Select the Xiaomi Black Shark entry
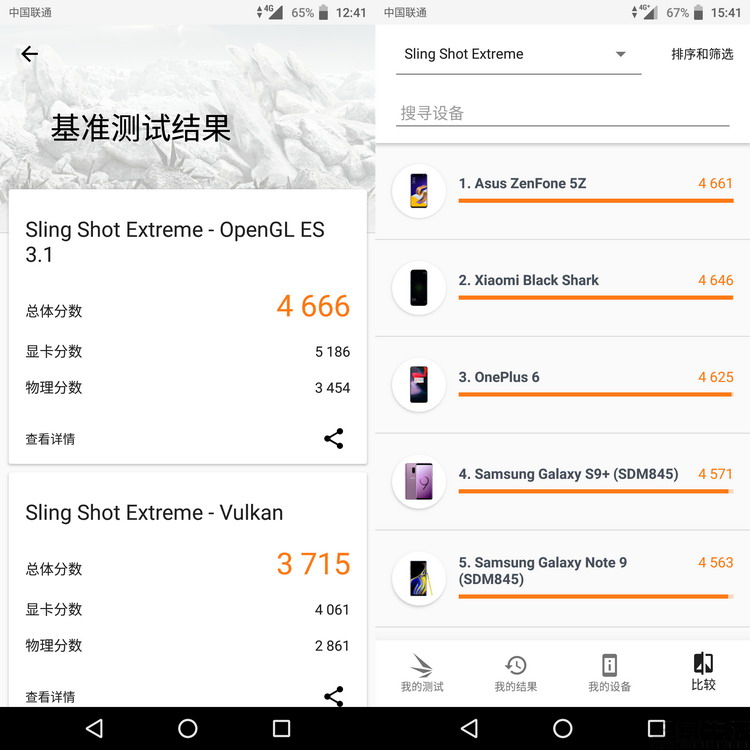Viewport: 750px width, 750px height. 562,287
